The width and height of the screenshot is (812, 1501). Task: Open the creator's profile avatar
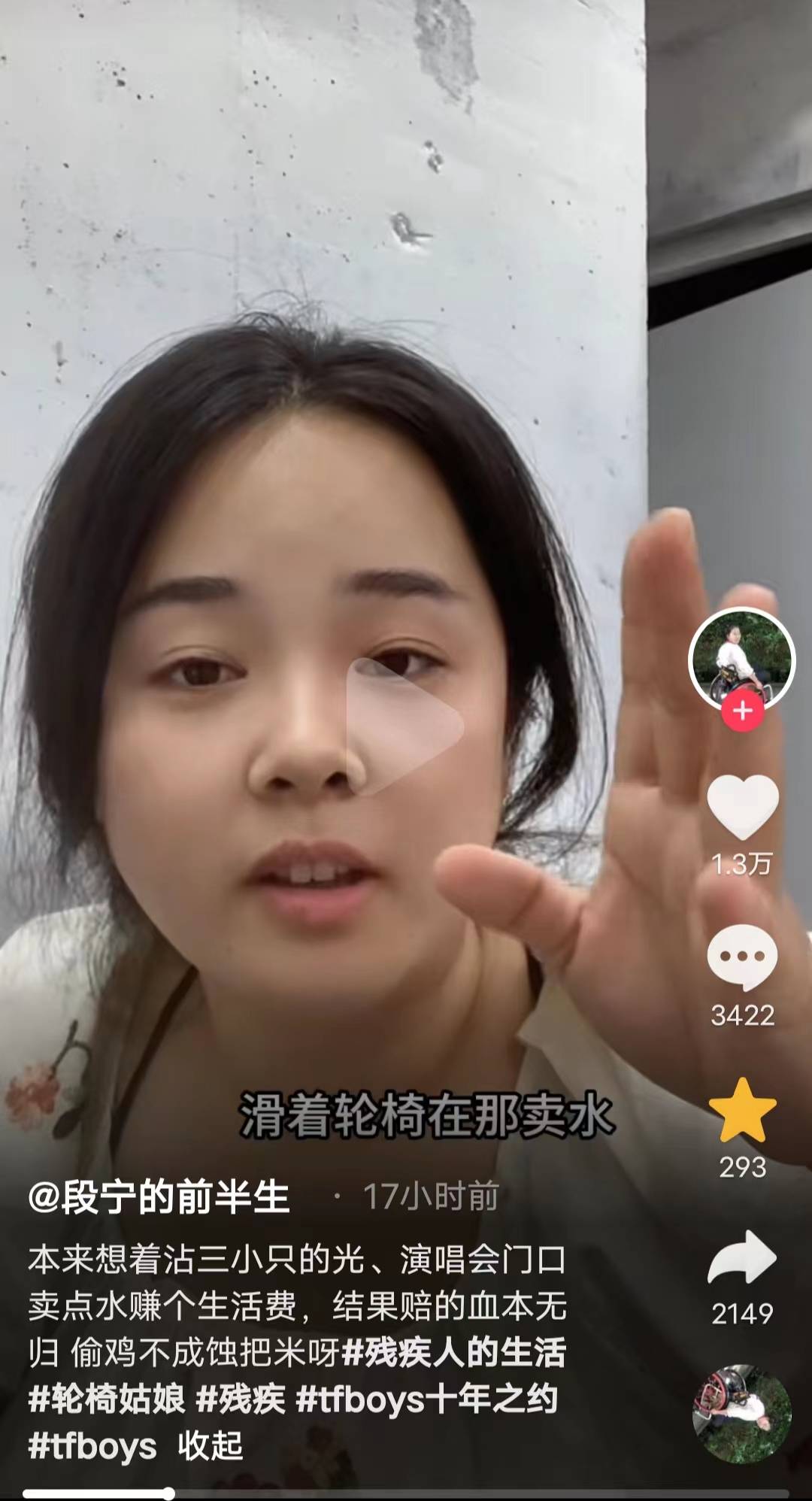[741, 659]
